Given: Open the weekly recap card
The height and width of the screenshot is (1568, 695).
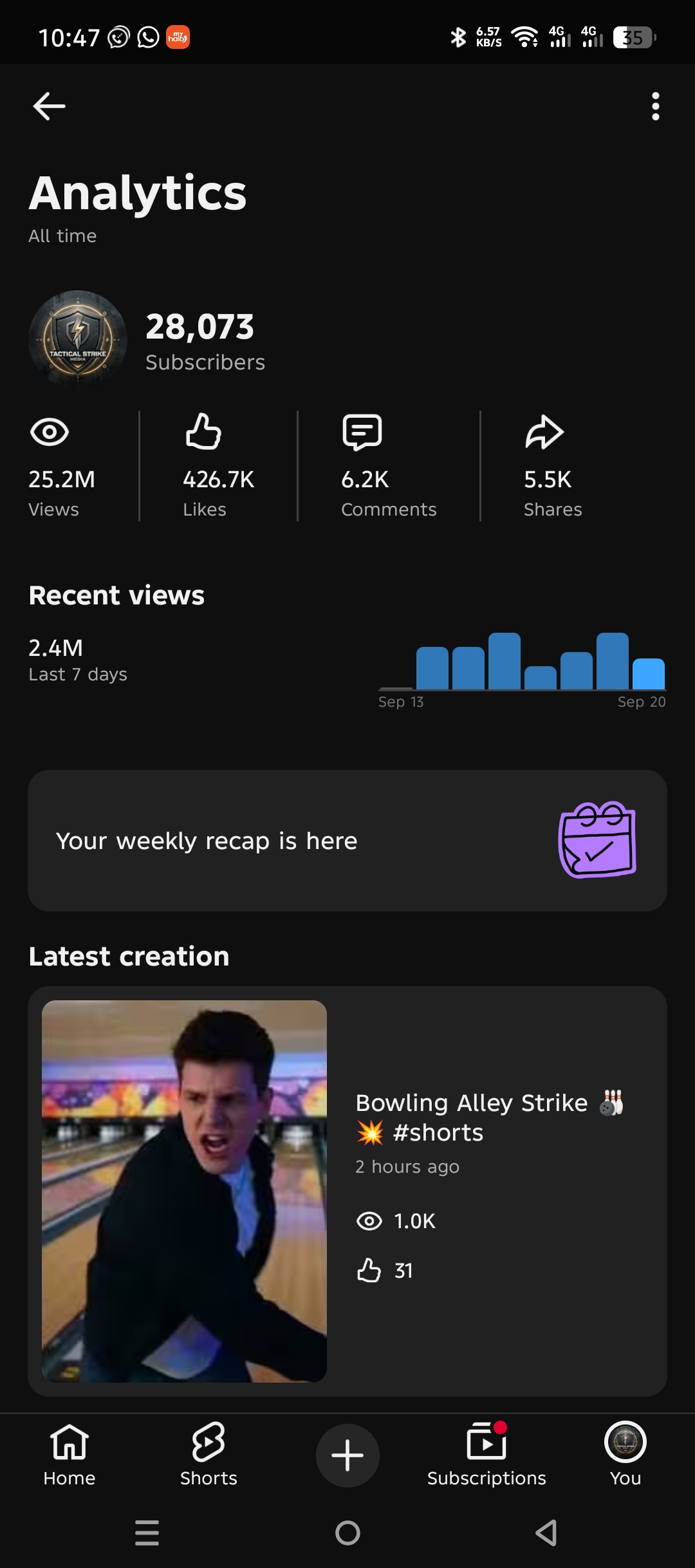Looking at the screenshot, I should 347,840.
